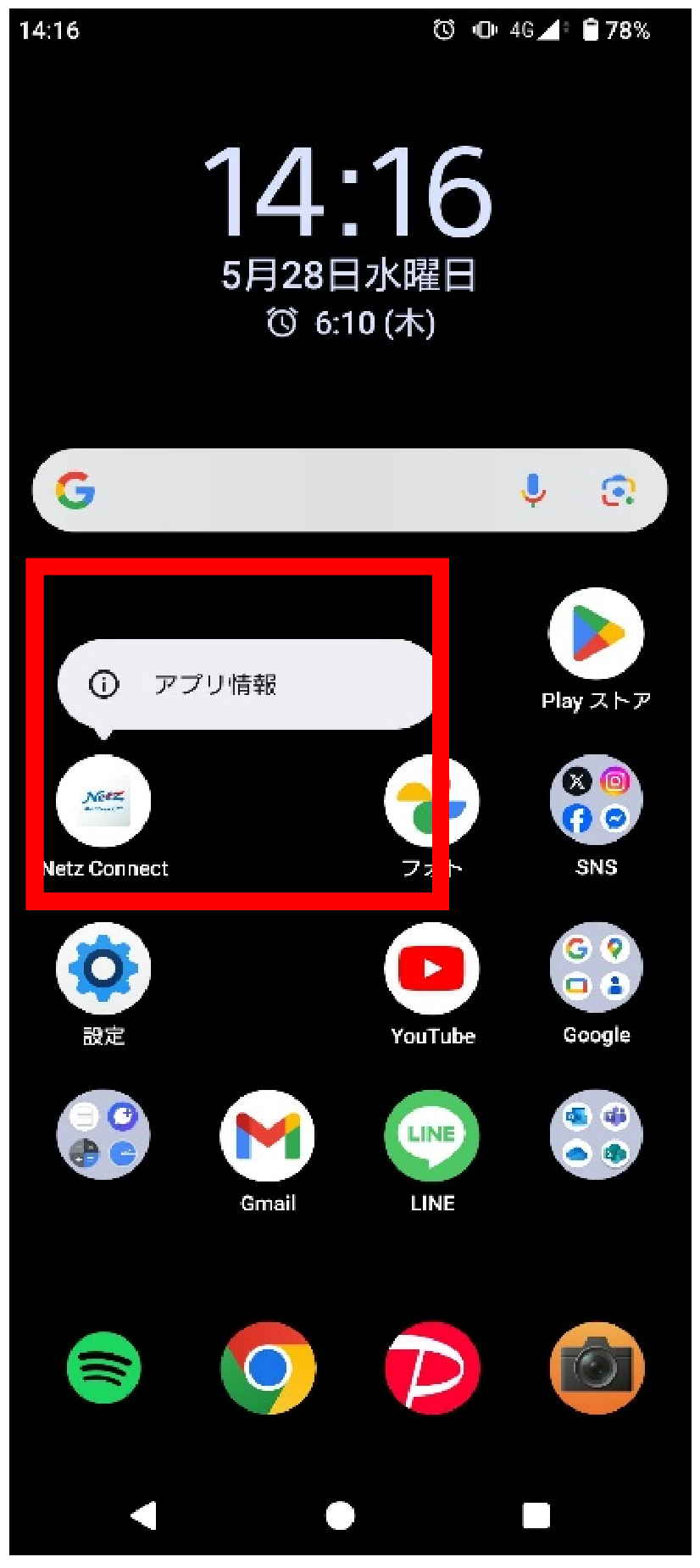The height and width of the screenshot is (1568, 700).
Task: Open Gmail
Action: click(x=268, y=1136)
